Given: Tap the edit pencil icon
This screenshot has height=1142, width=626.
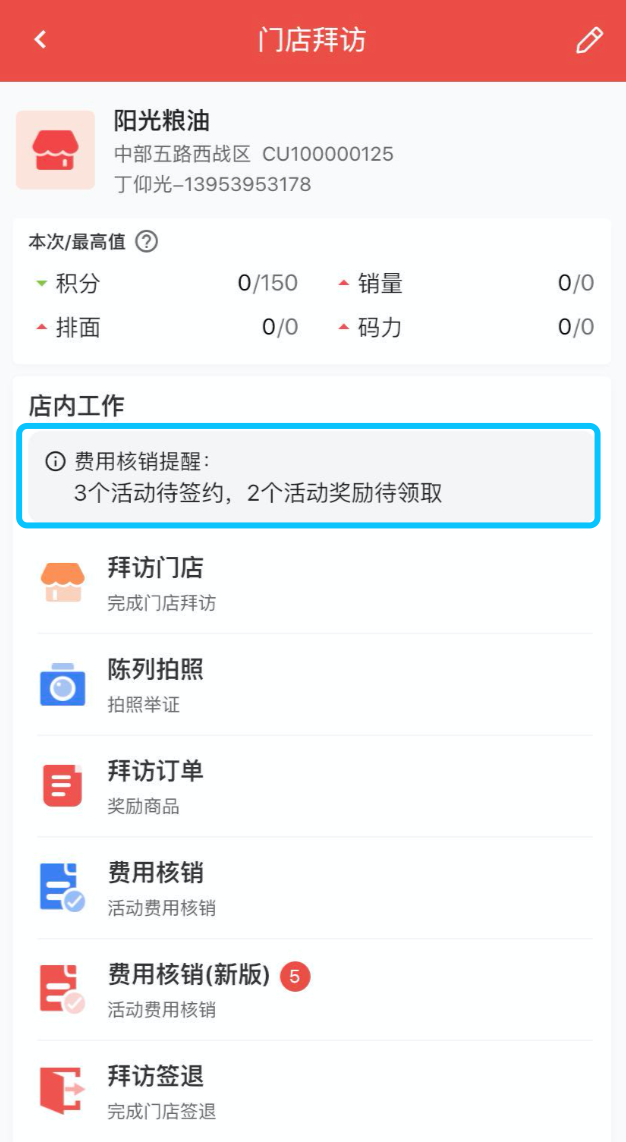Looking at the screenshot, I should (x=589, y=40).
